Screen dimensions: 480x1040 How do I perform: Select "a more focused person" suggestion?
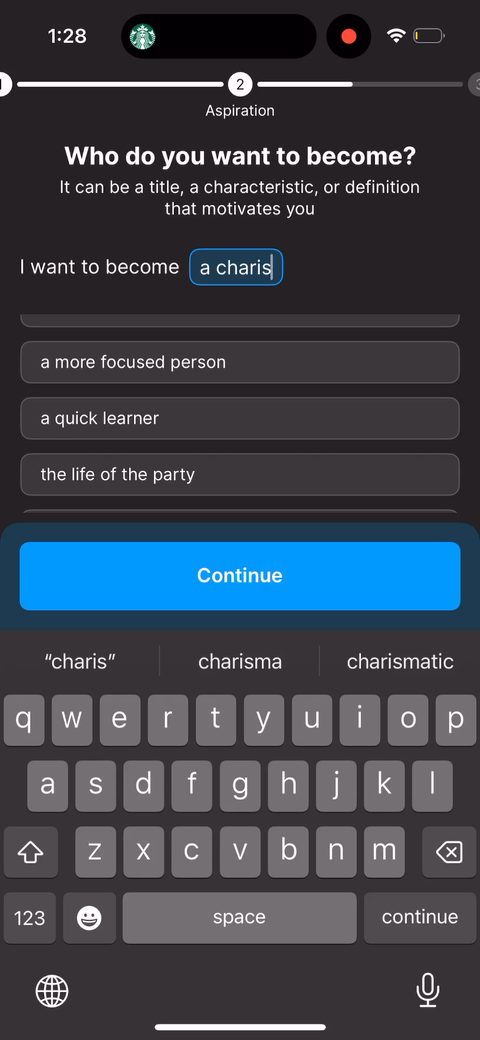pyautogui.click(x=240, y=362)
